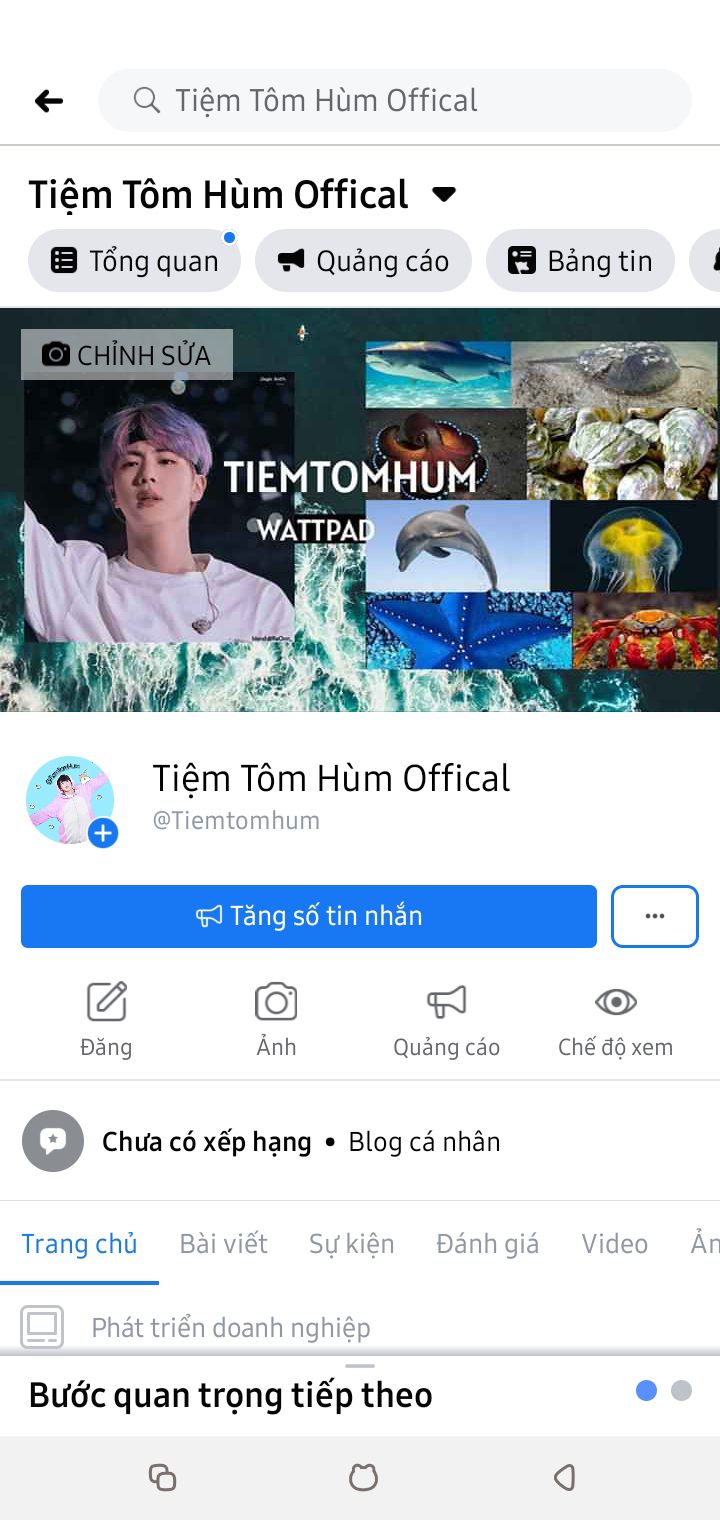Open the search field for Tiệm Tôm Hùm Offical
Screen dimensions: 720x1520
click(x=394, y=100)
